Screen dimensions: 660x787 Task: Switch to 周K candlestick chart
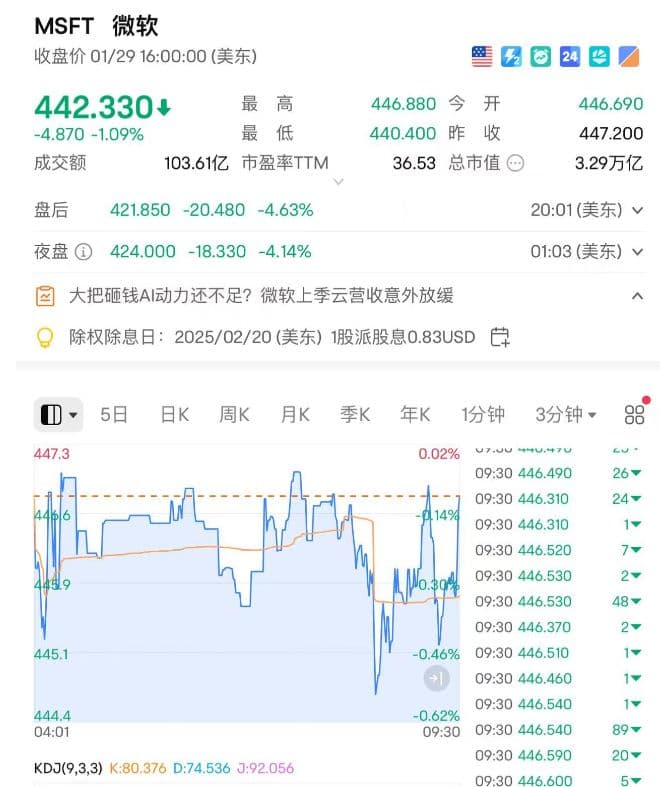(234, 414)
